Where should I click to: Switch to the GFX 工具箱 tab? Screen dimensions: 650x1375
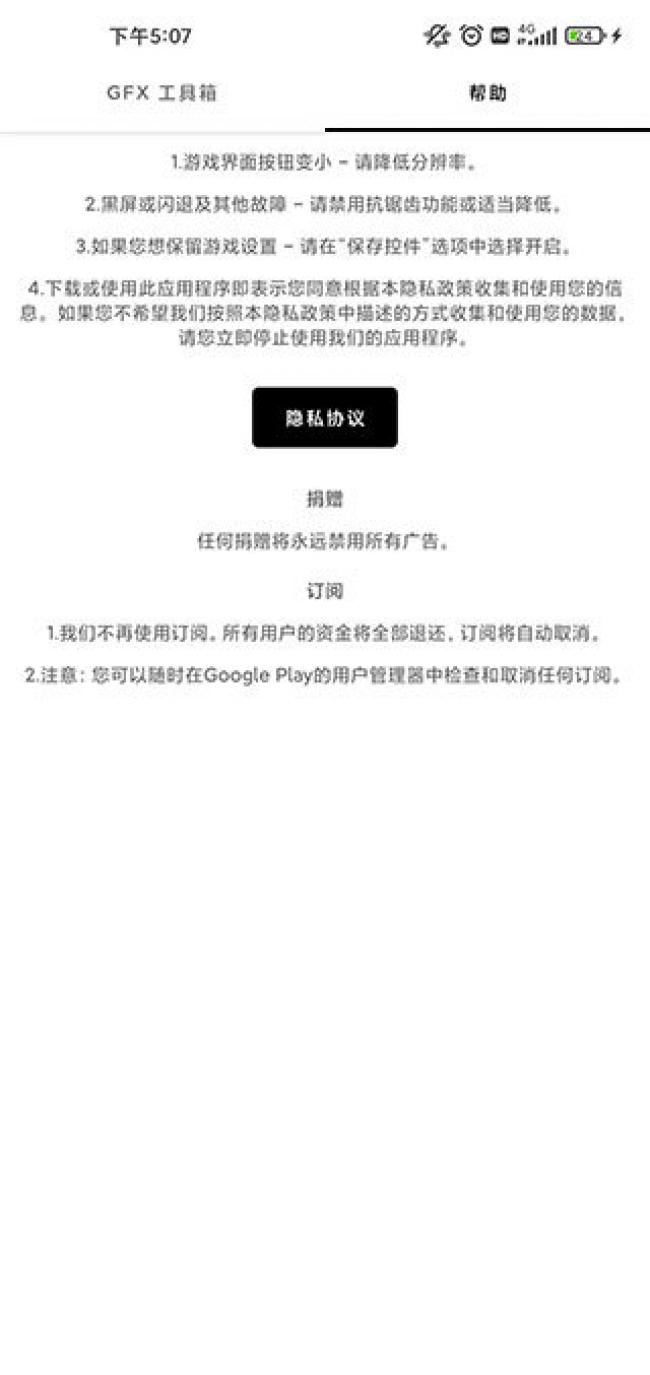[162, 94]
